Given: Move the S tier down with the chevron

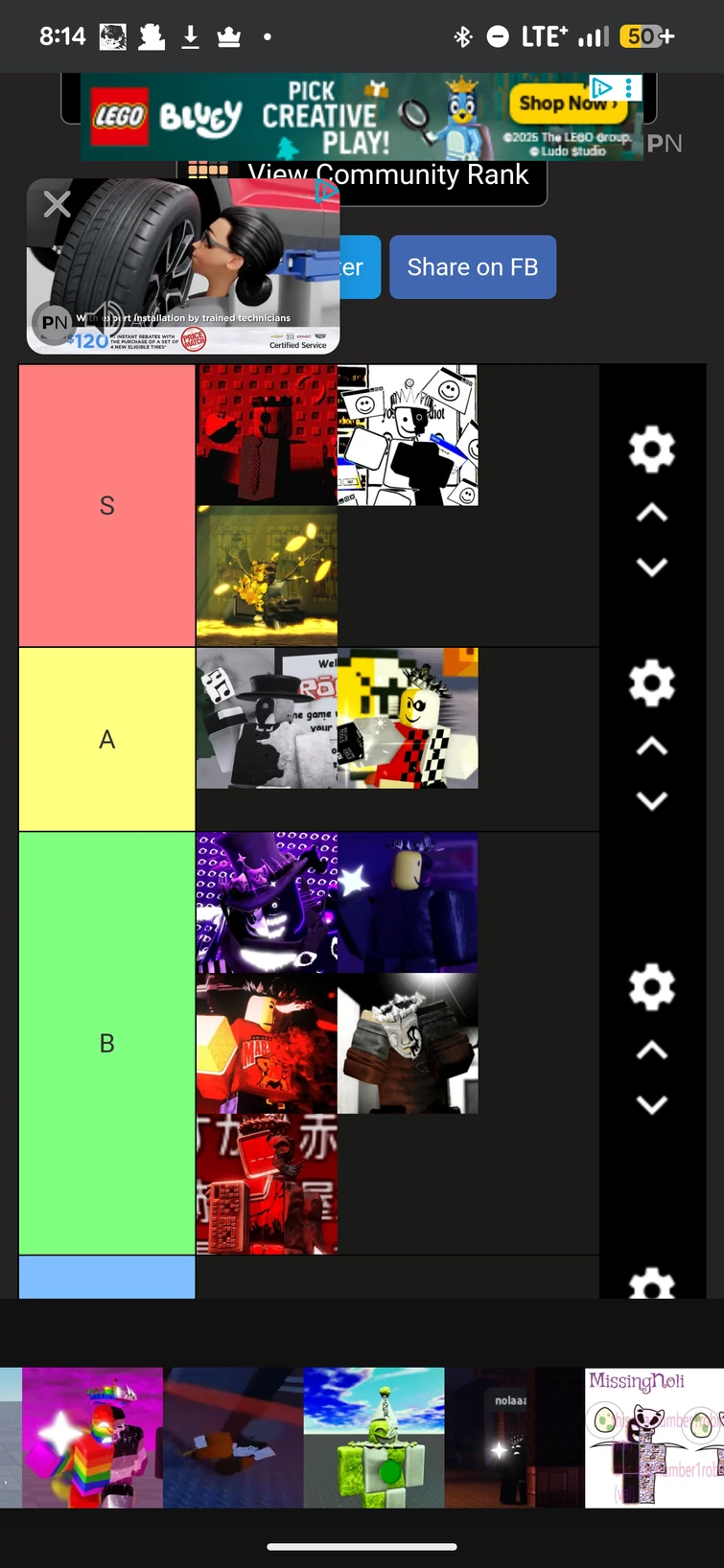Looking at the screenshot, I should pyautogui.click(x=651, y=565).
